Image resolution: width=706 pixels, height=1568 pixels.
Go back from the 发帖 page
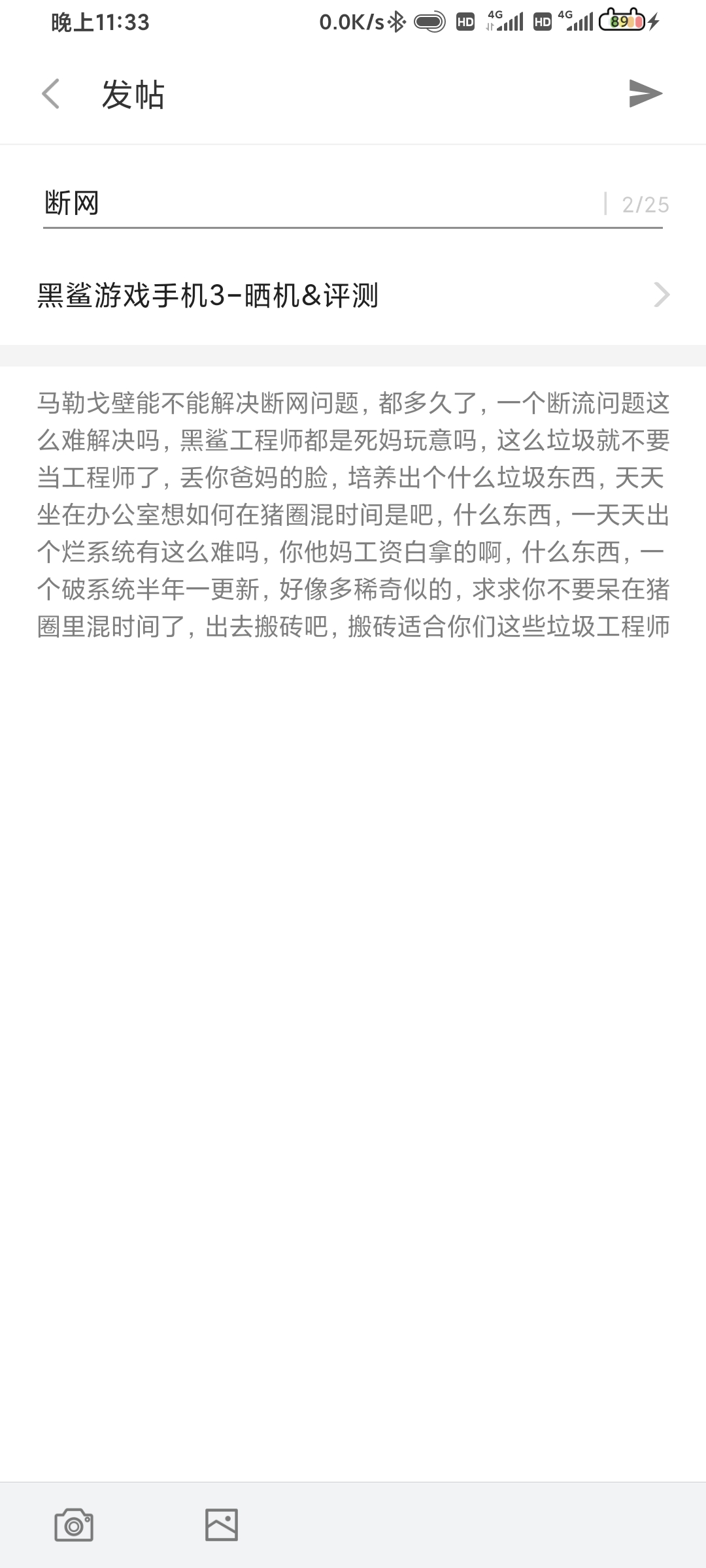coord(51,94)
